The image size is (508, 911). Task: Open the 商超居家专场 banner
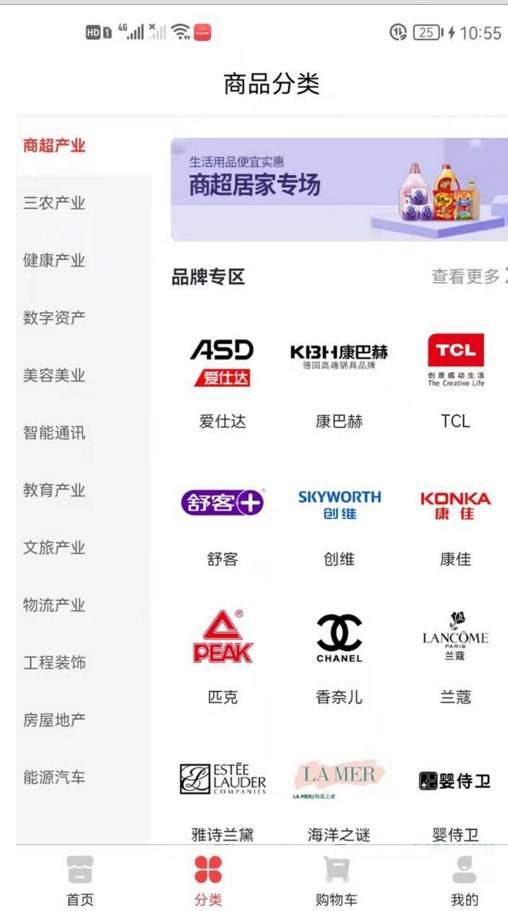click(x=339, y=189)
